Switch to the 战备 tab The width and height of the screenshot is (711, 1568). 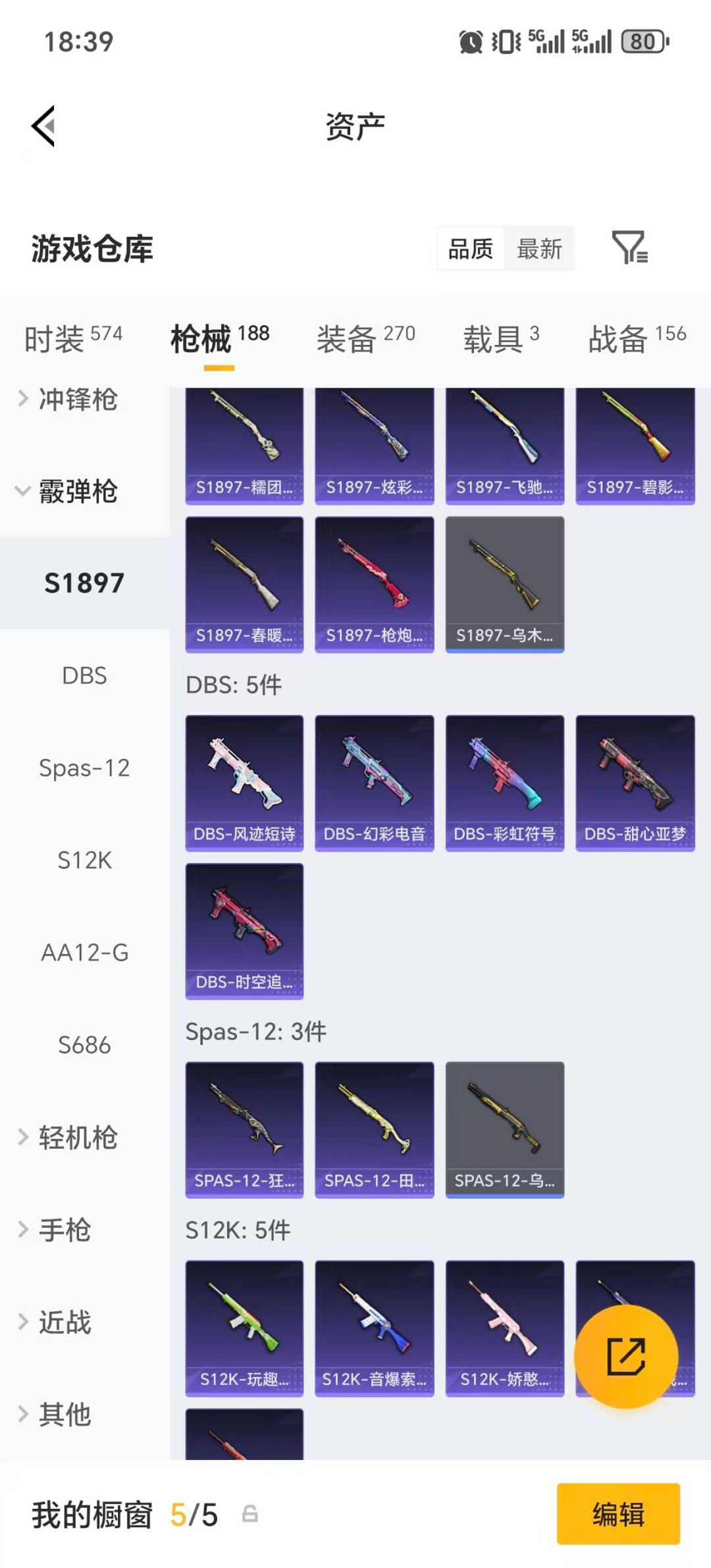[637, 338]
